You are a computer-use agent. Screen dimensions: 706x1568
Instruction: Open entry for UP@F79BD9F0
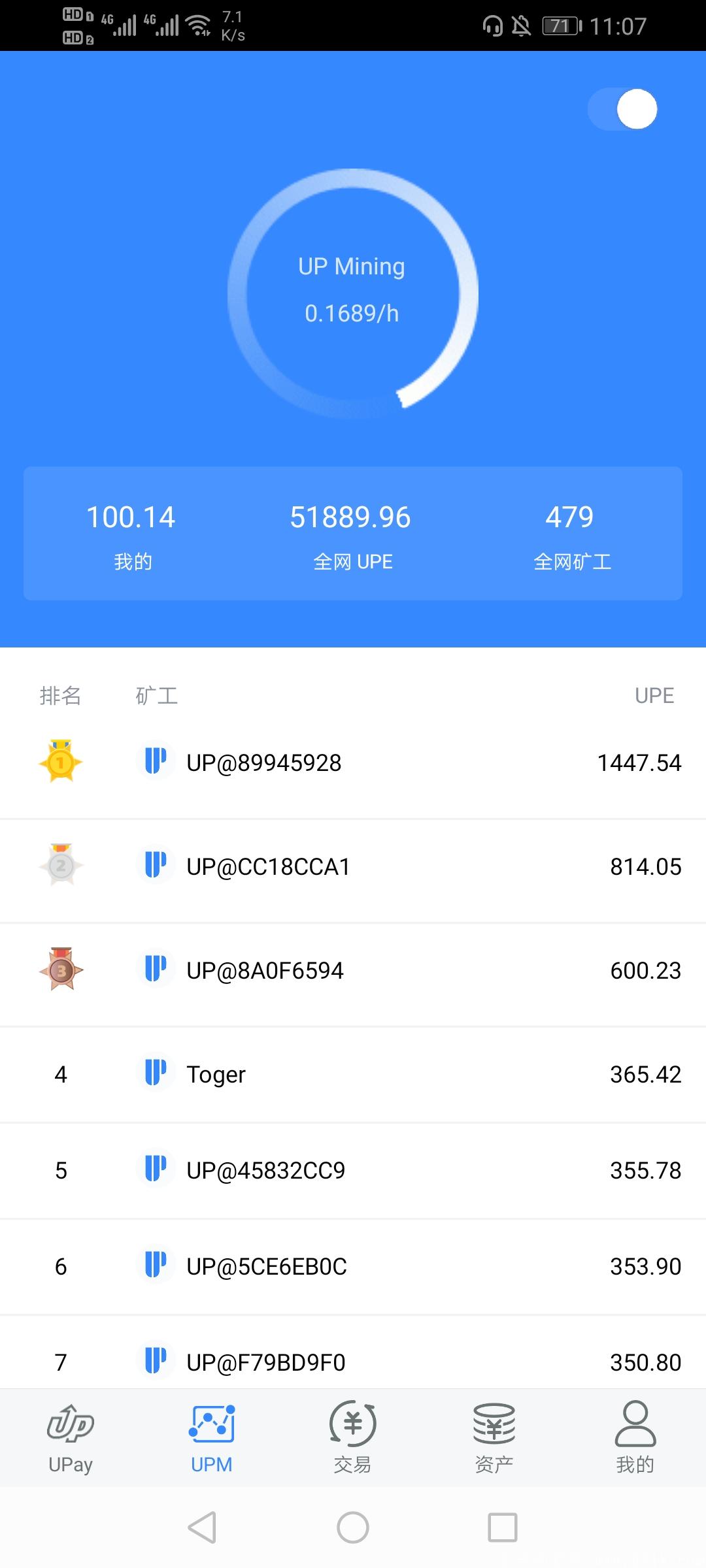pos(353,1362)
